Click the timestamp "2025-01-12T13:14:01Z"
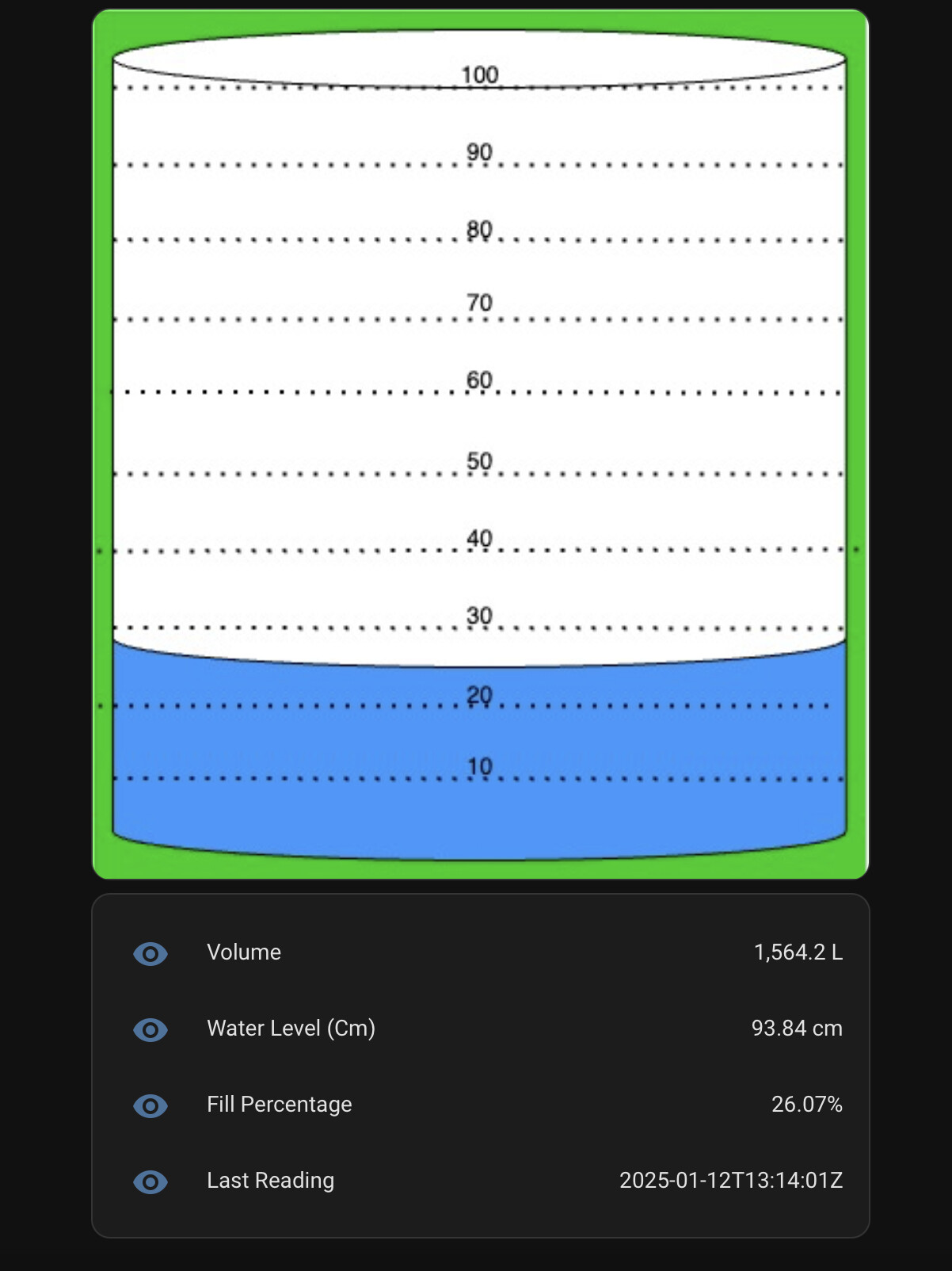Viewport: 952px width, 1271px height. [732, 1181]
